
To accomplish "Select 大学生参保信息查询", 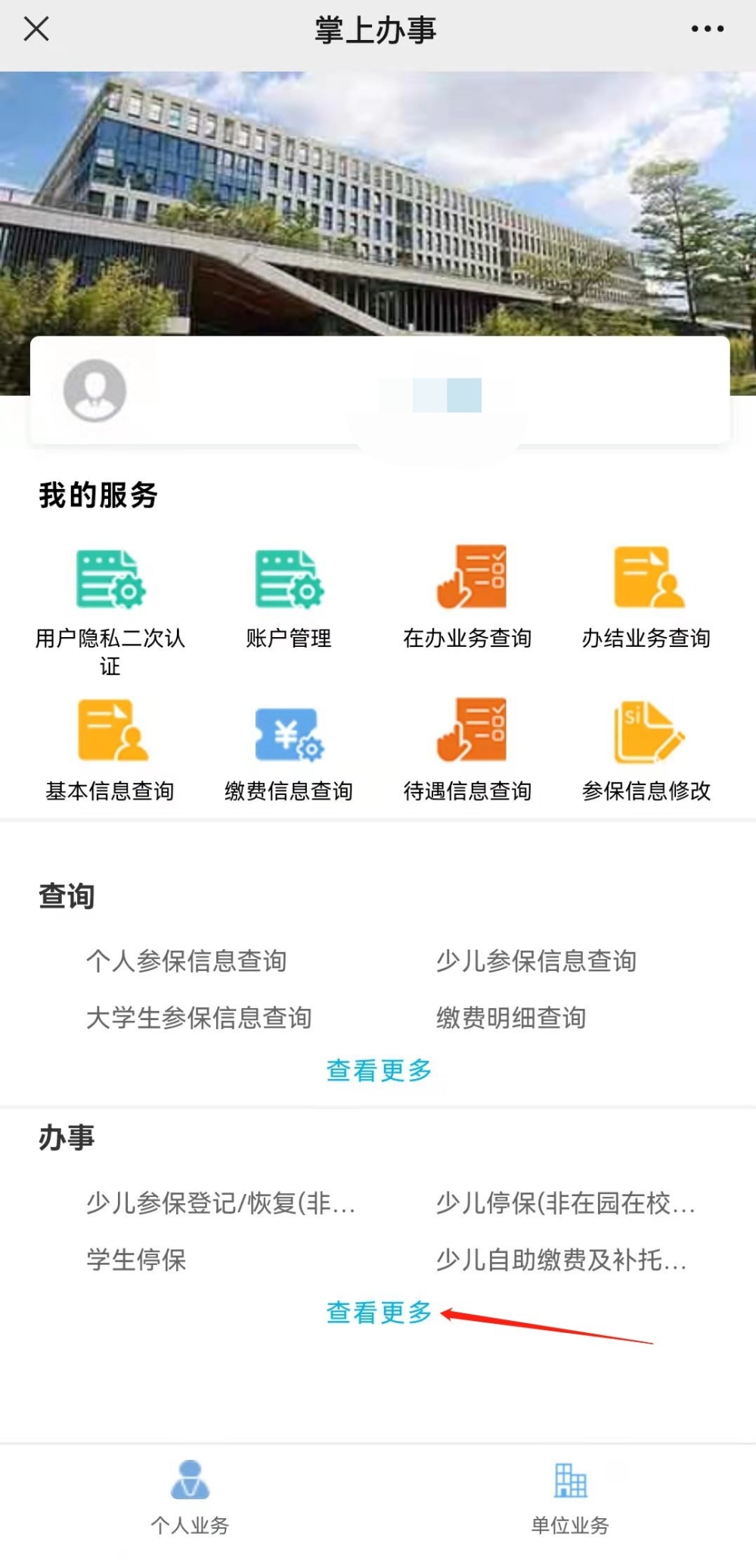I will pyautogui.click(x=200, y=1017).
